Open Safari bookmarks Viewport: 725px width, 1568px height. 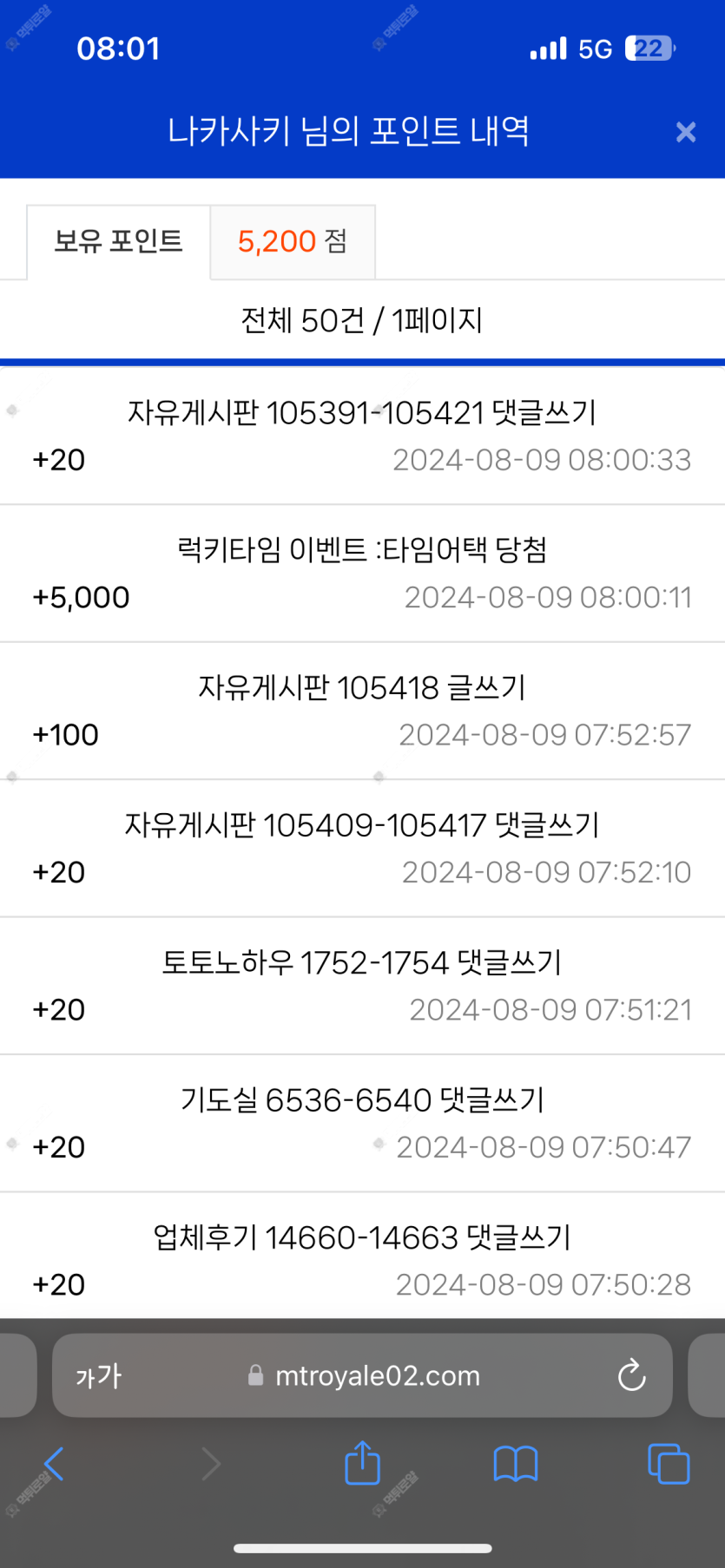[x=515, y=1464]
